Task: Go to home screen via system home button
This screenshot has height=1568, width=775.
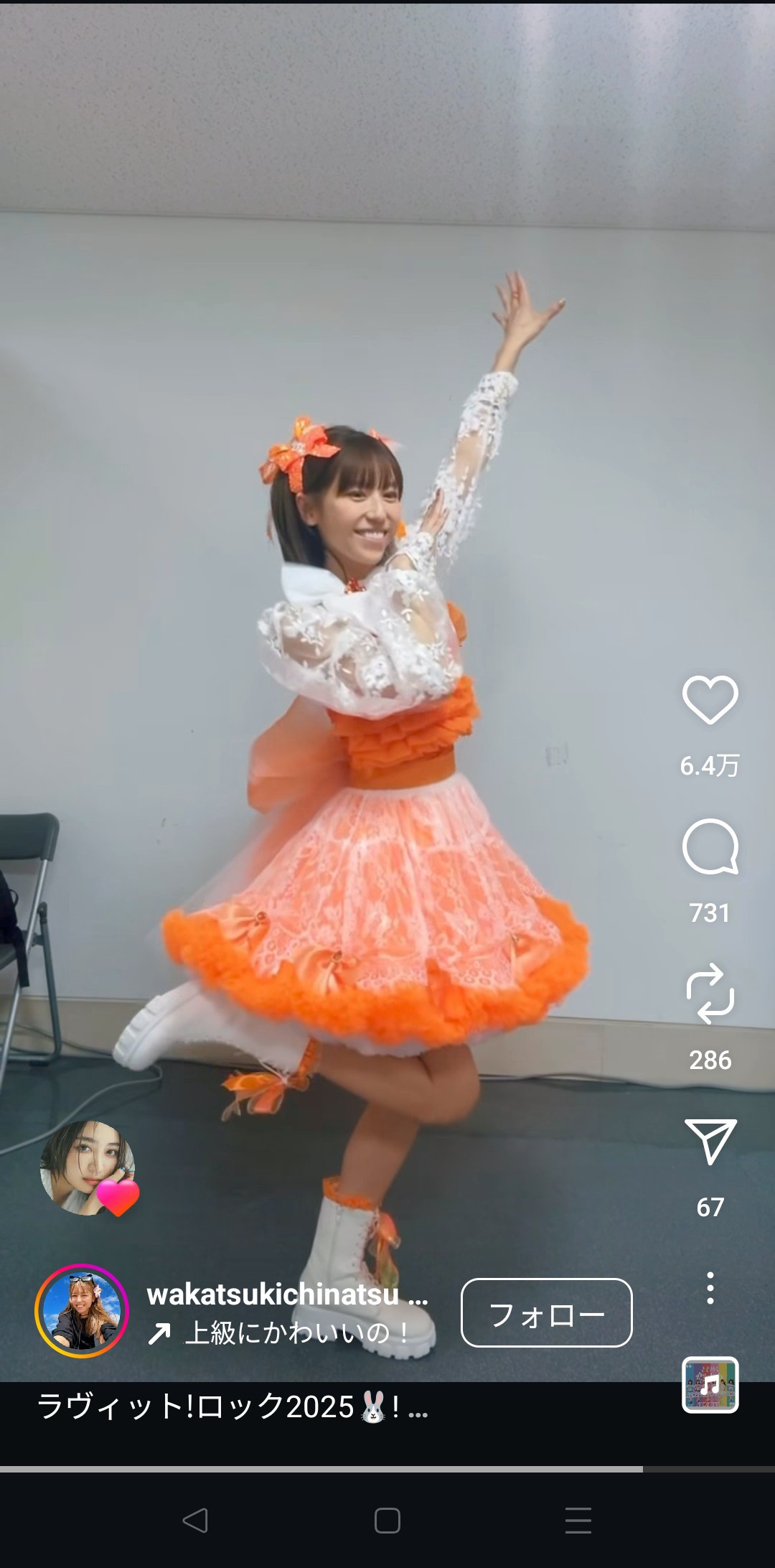Action: (387, 1520)
